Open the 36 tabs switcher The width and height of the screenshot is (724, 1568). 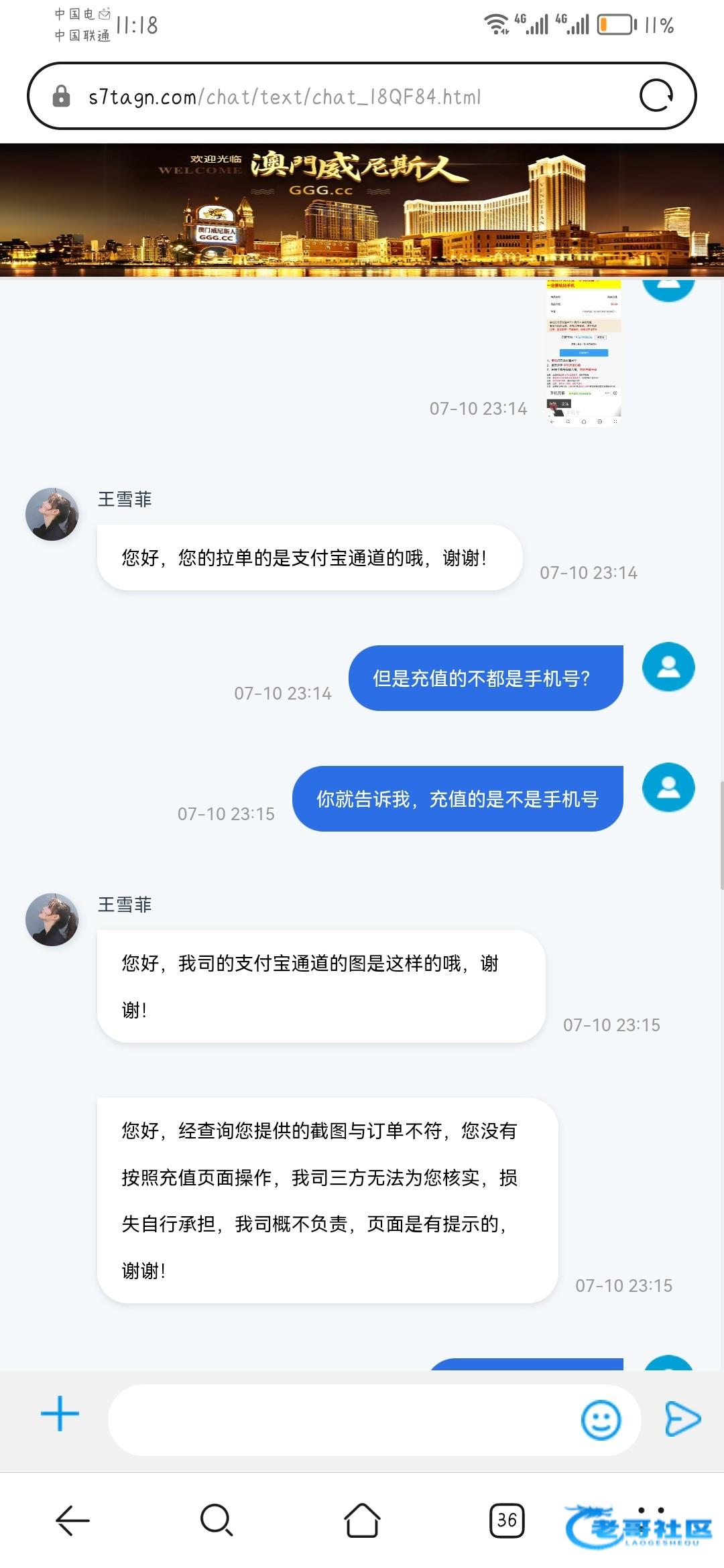[x=507, y=1520]
